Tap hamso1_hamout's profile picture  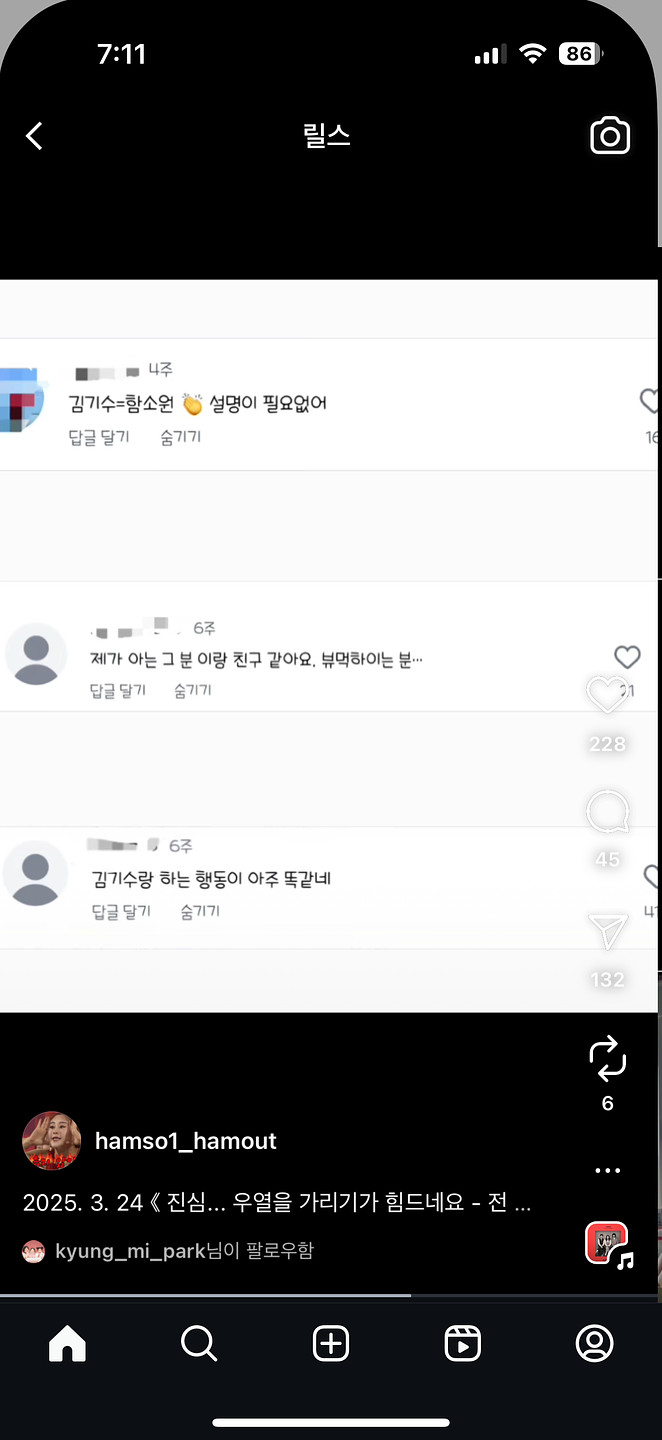click(x=51, y=1140)
